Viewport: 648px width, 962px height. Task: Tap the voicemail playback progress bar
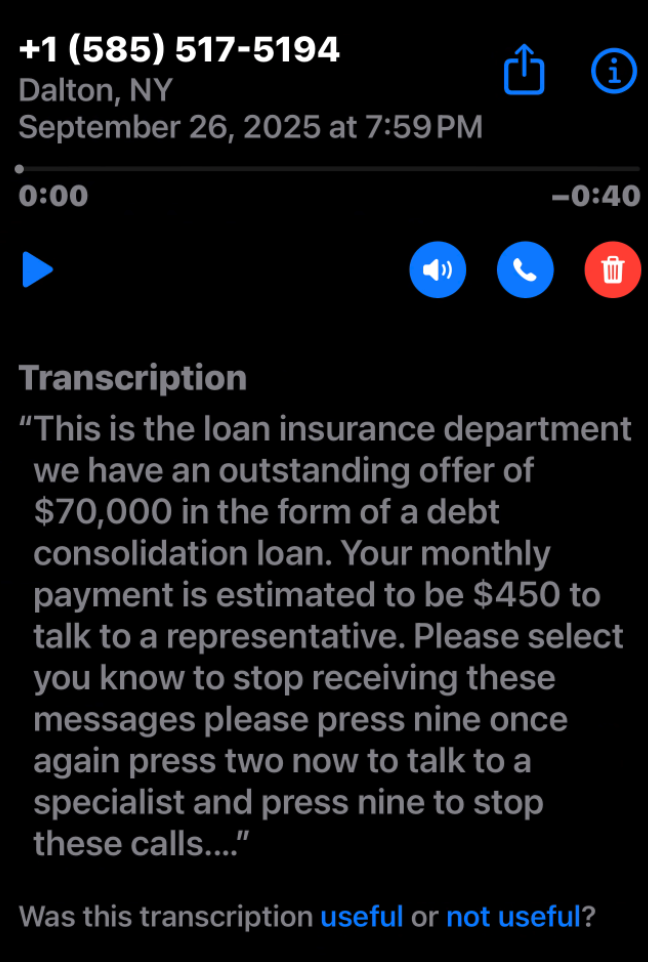pos(328,169)
